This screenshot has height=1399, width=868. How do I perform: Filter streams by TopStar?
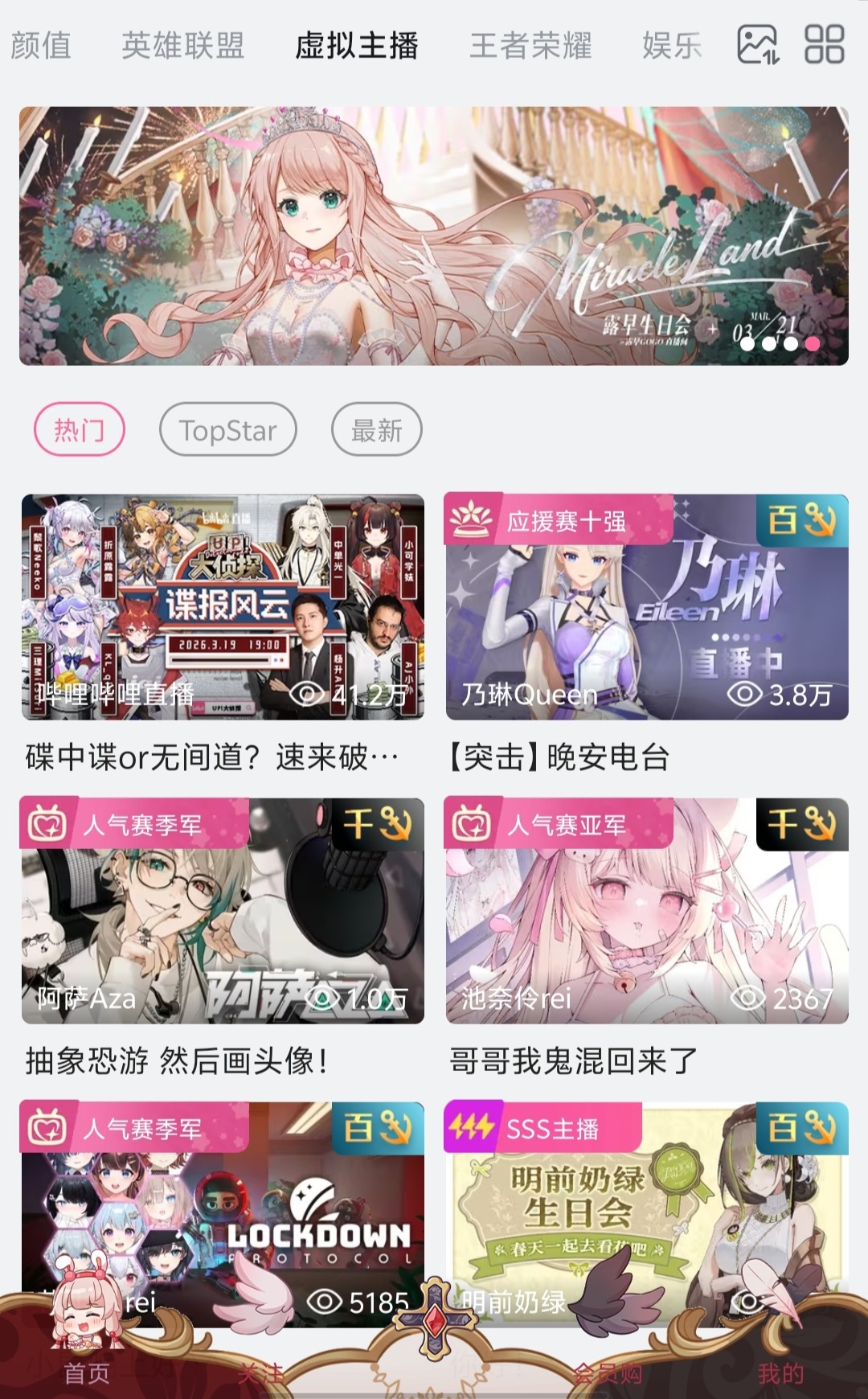point(228,430)
